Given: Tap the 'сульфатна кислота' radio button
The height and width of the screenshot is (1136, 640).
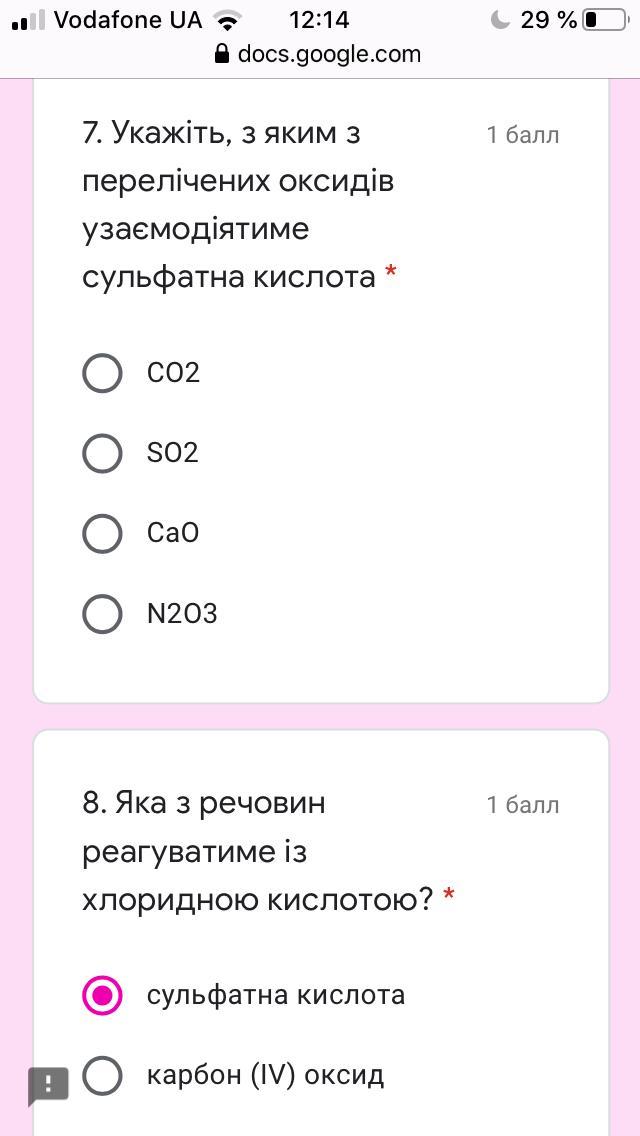Looking at the screenshot, I should point(102,995).
